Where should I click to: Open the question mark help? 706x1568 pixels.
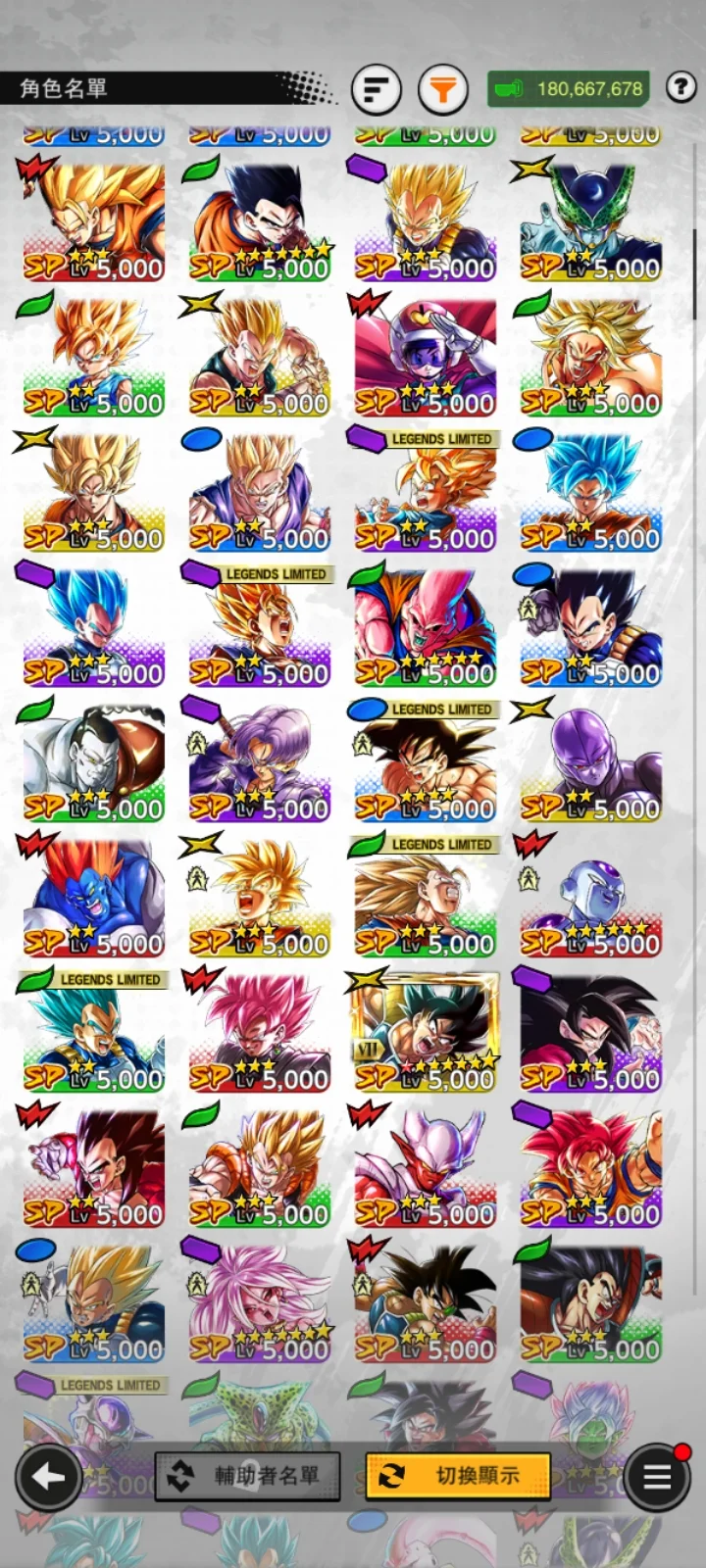pos(681,87)
